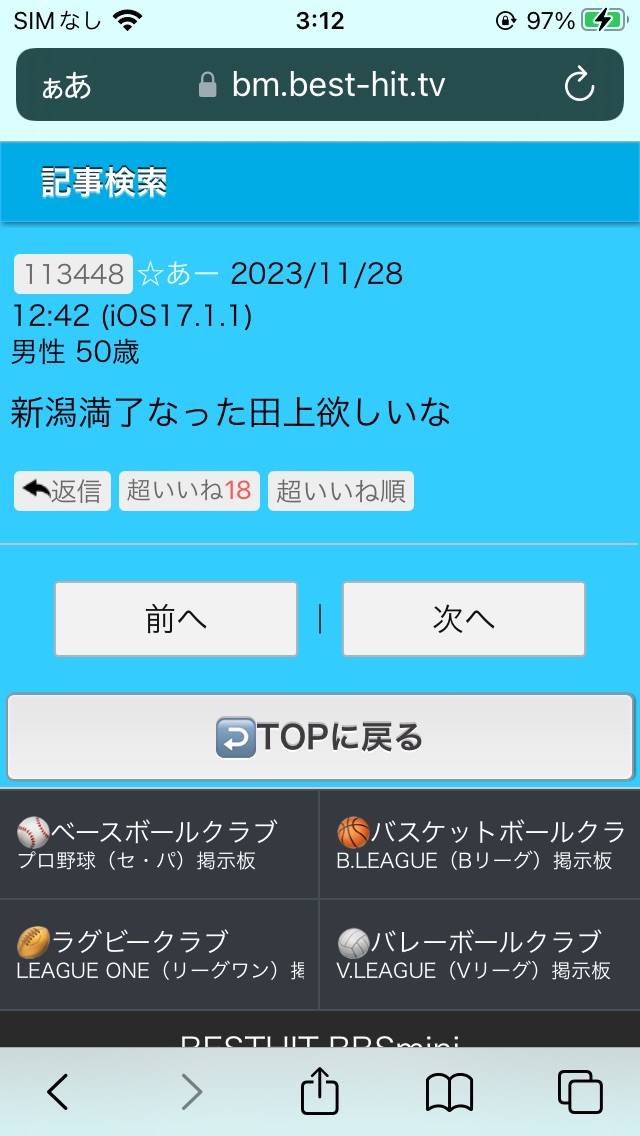Screen dimensions: 640x1136
Task: Reload the page in Safari
Action: [579, 85]
